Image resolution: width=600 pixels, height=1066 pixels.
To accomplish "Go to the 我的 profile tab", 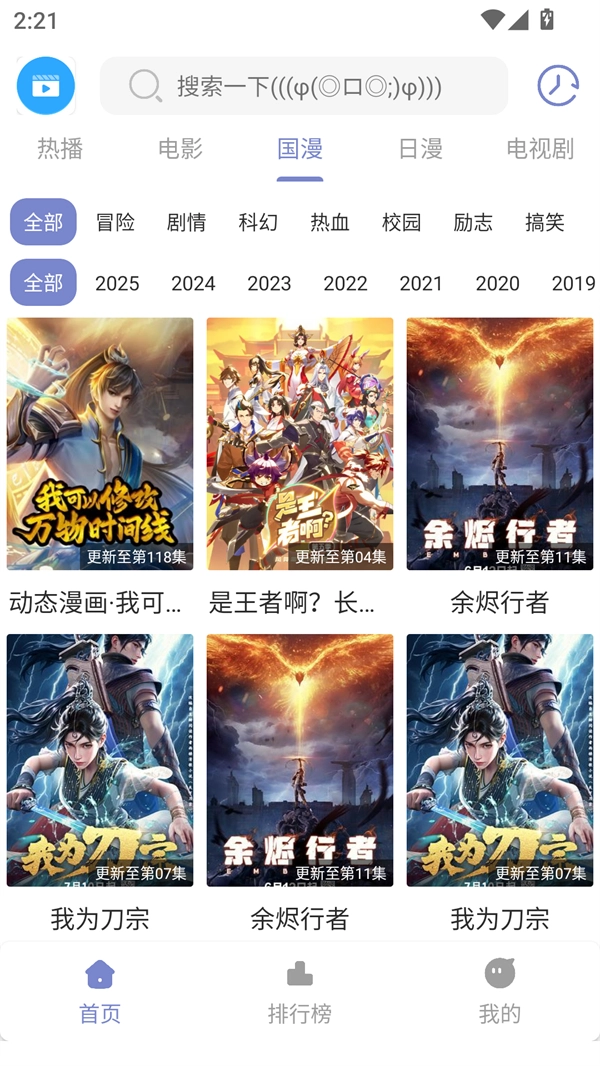I will (500, 992).
